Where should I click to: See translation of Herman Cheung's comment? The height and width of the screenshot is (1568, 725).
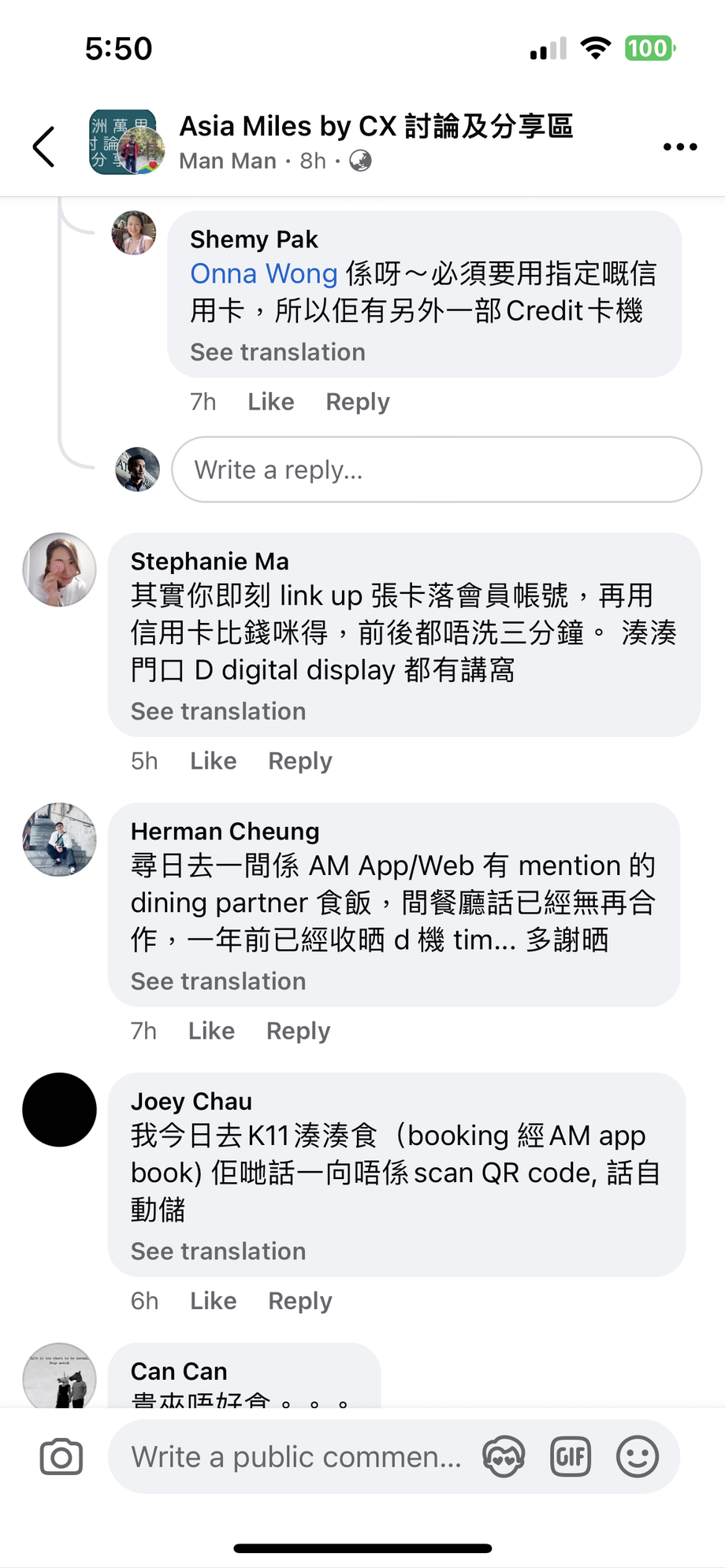coord(217,981)
